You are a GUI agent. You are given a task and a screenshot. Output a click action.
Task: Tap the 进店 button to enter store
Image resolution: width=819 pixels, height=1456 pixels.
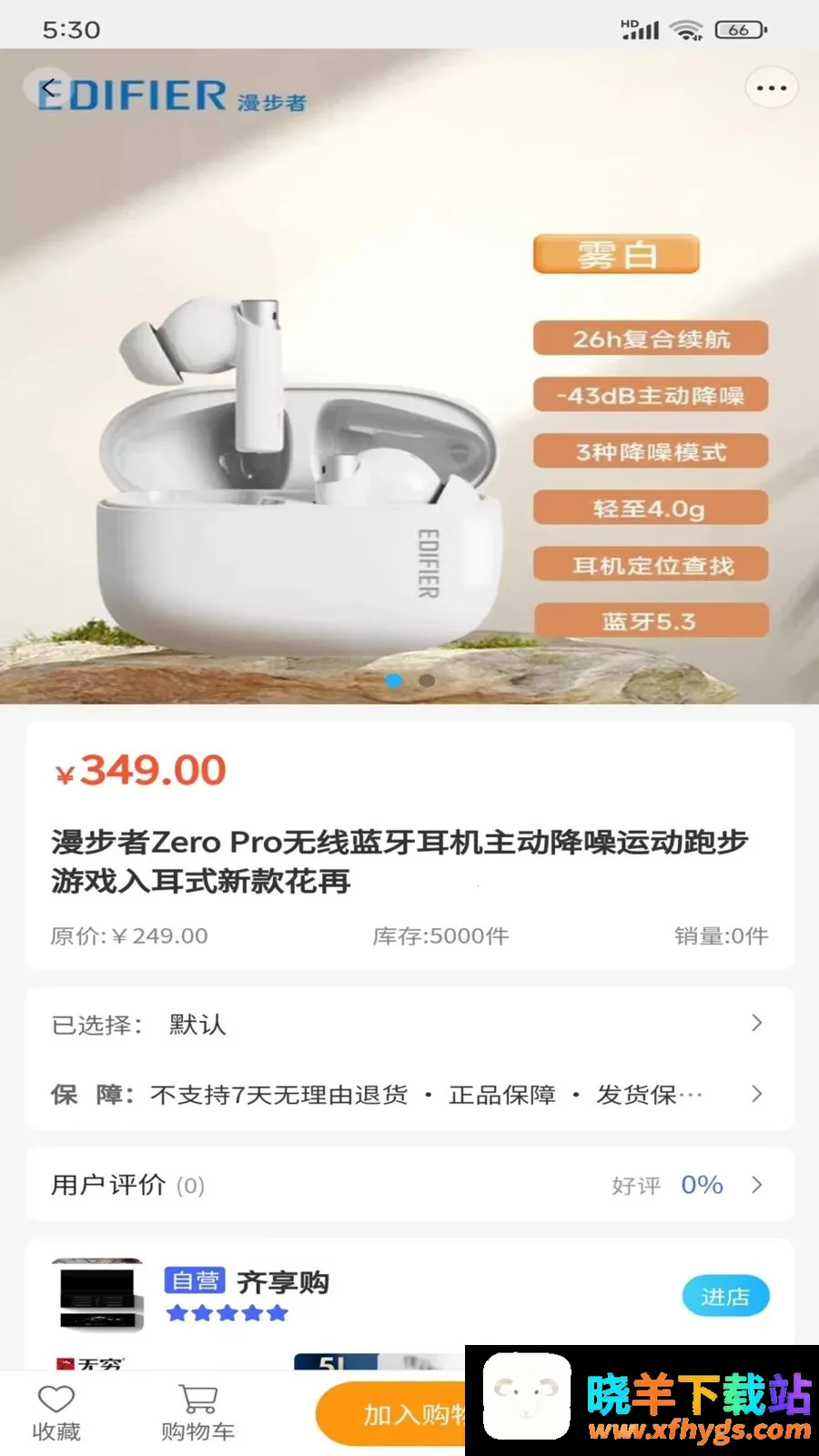click(x=725, y=1296)
